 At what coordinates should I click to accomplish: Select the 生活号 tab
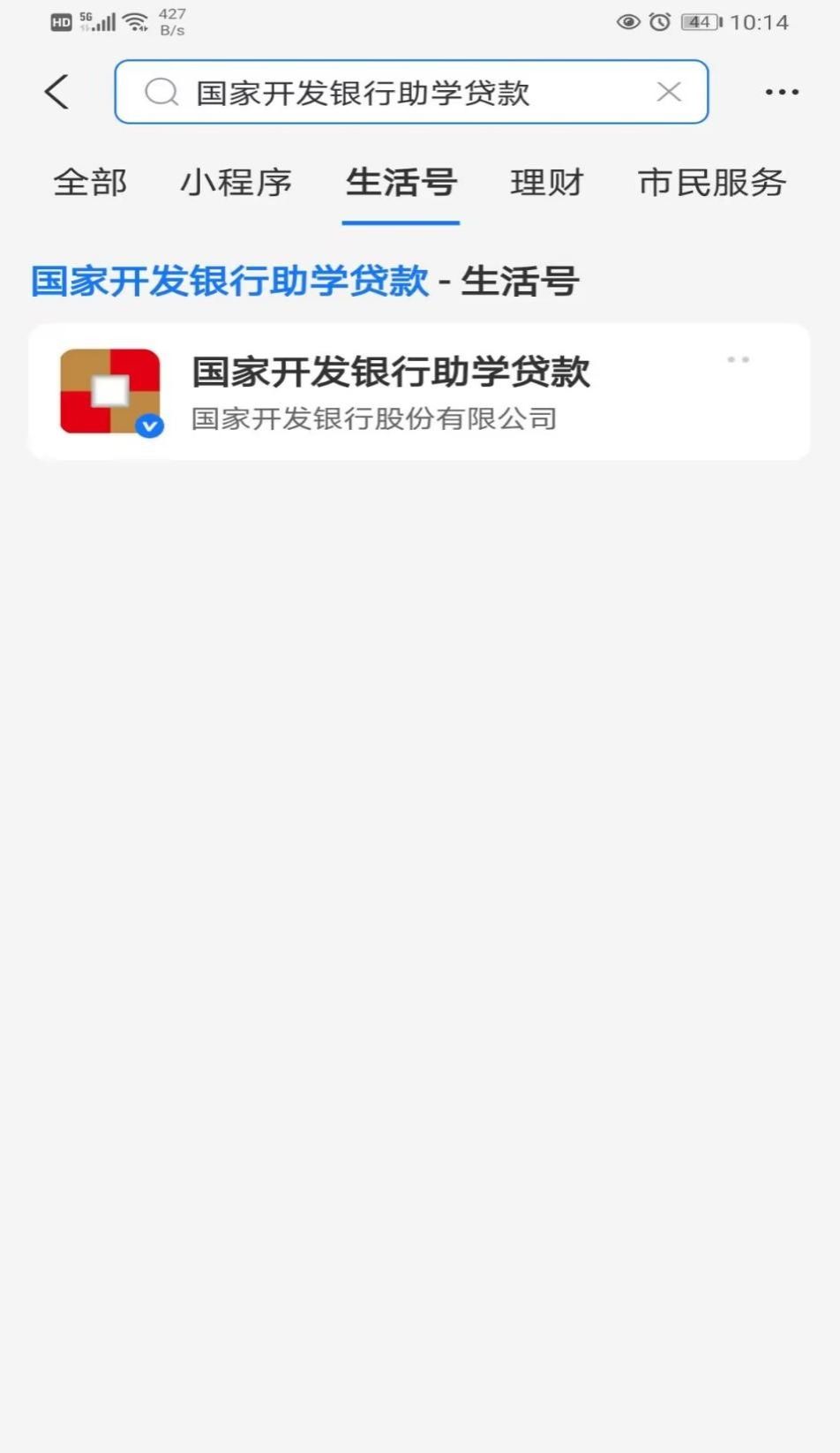click(401, 183)
